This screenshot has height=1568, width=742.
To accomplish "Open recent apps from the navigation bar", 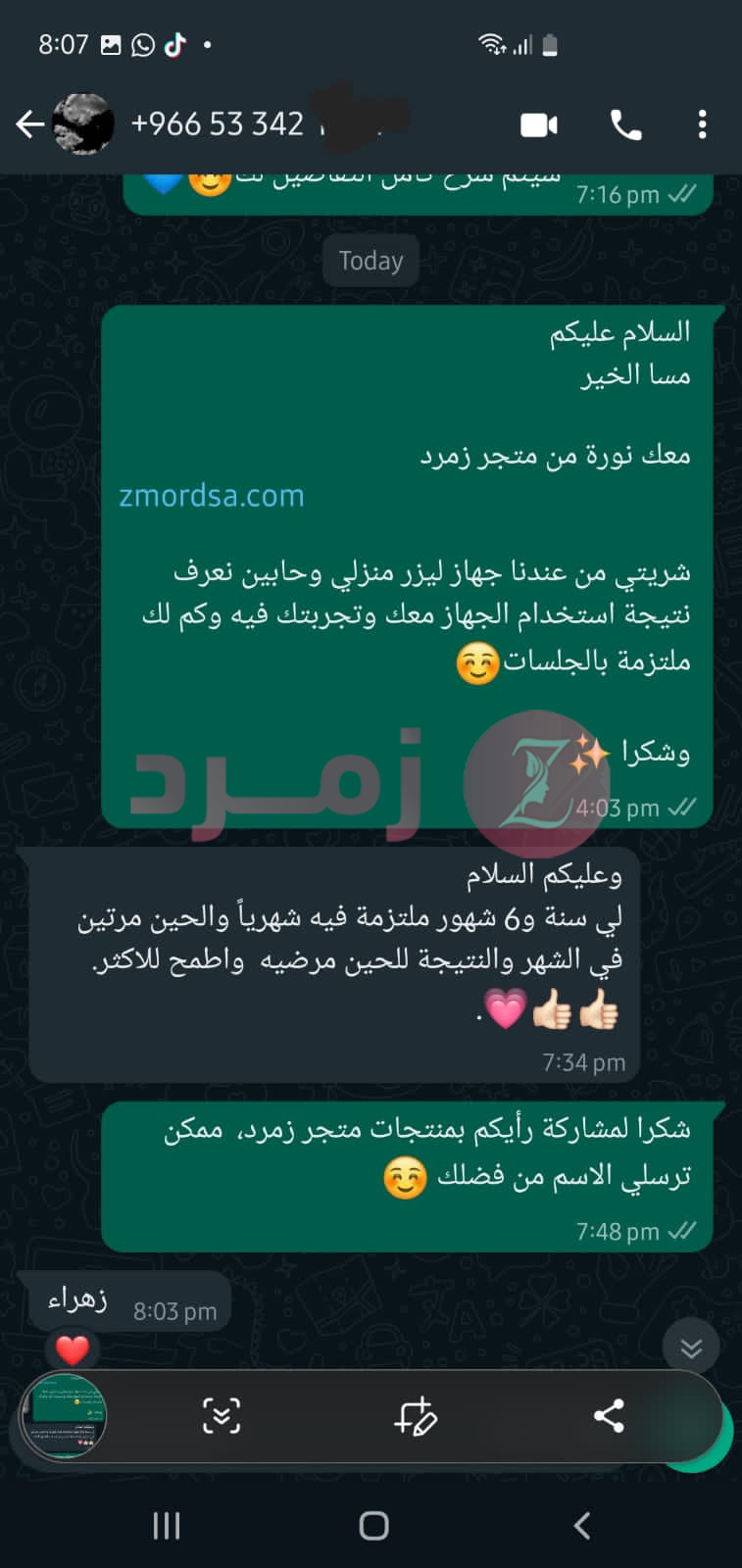I will point(167,1525).
